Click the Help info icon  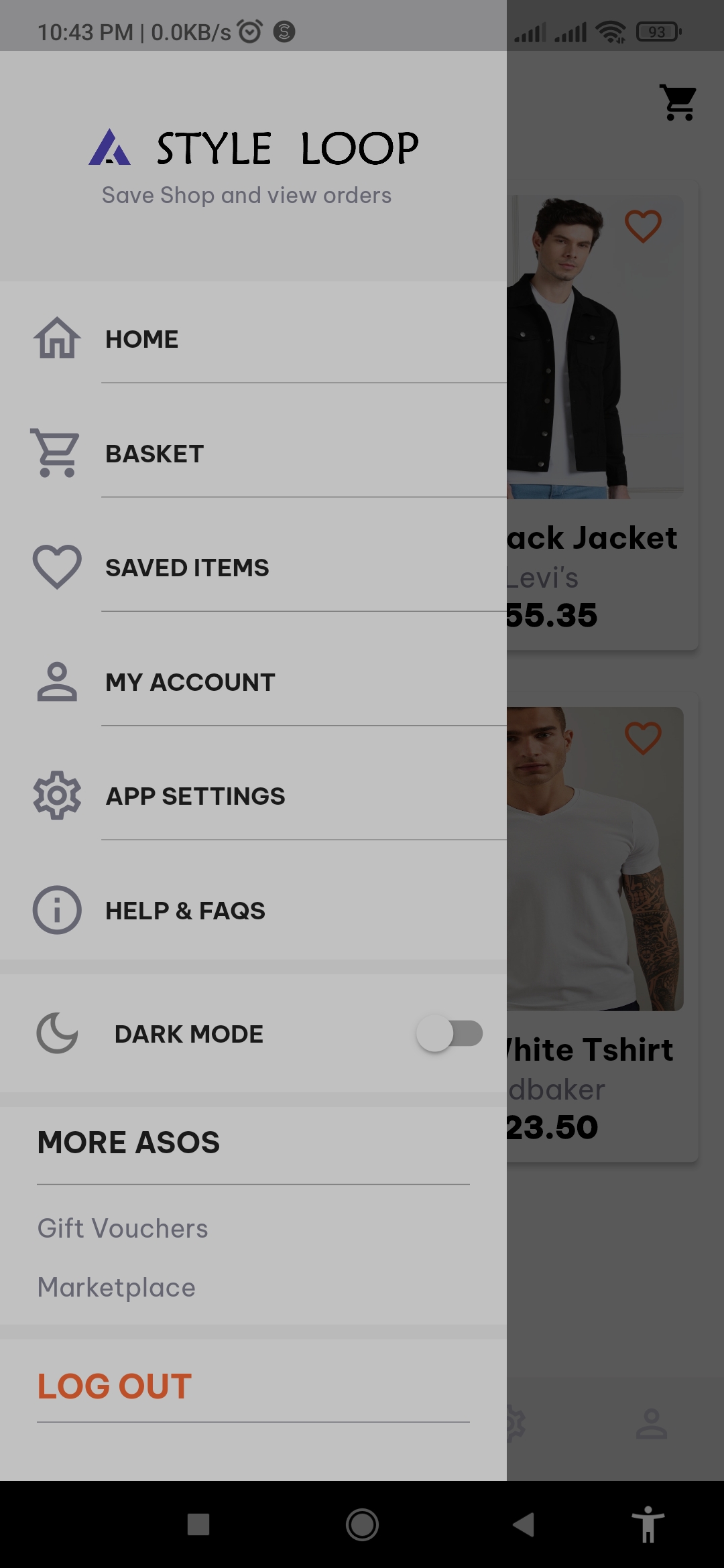point(56,910)
